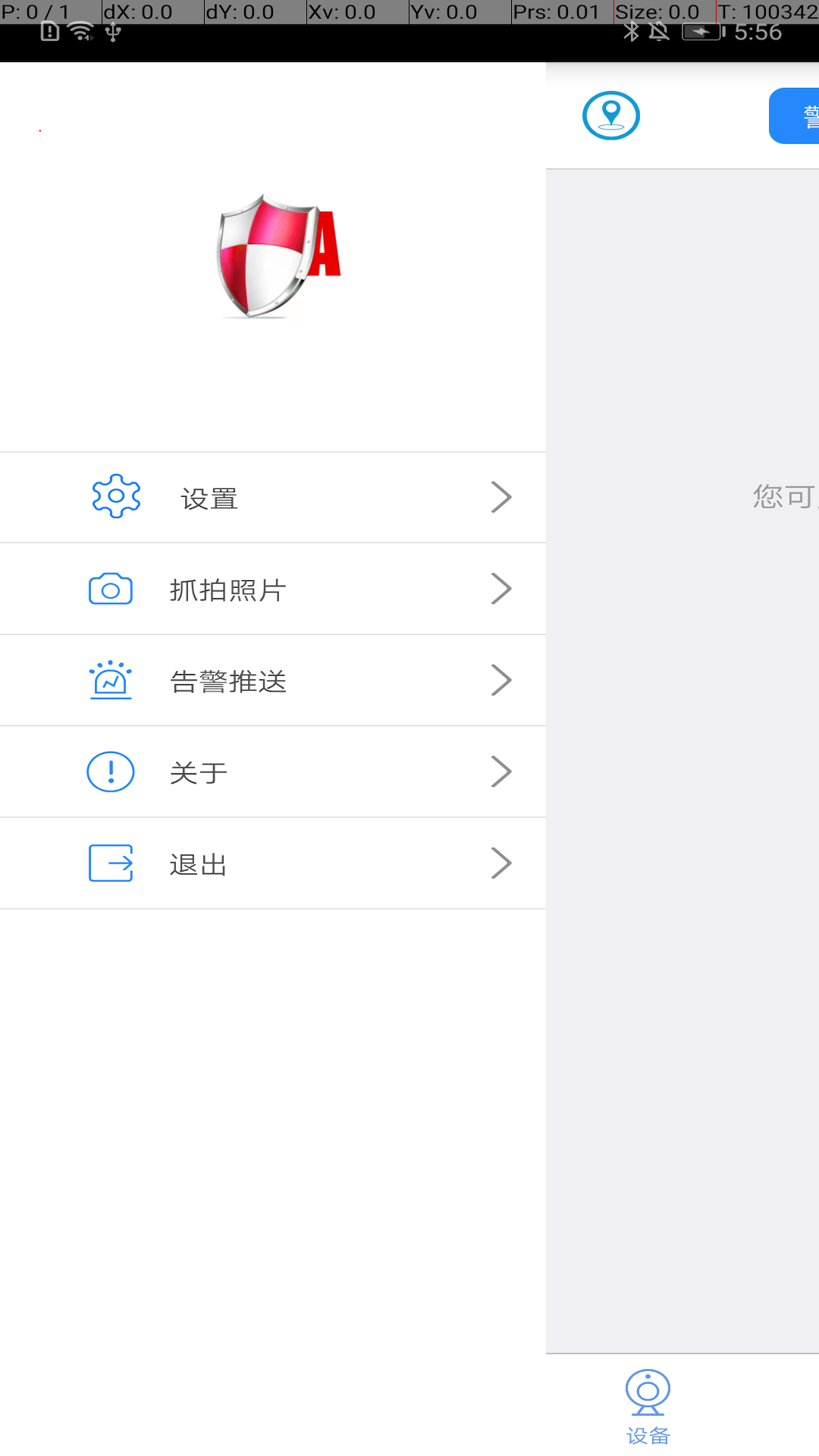Tap the partly hidden blue button
The image size is (819, 1456).
tap(796, 116)
